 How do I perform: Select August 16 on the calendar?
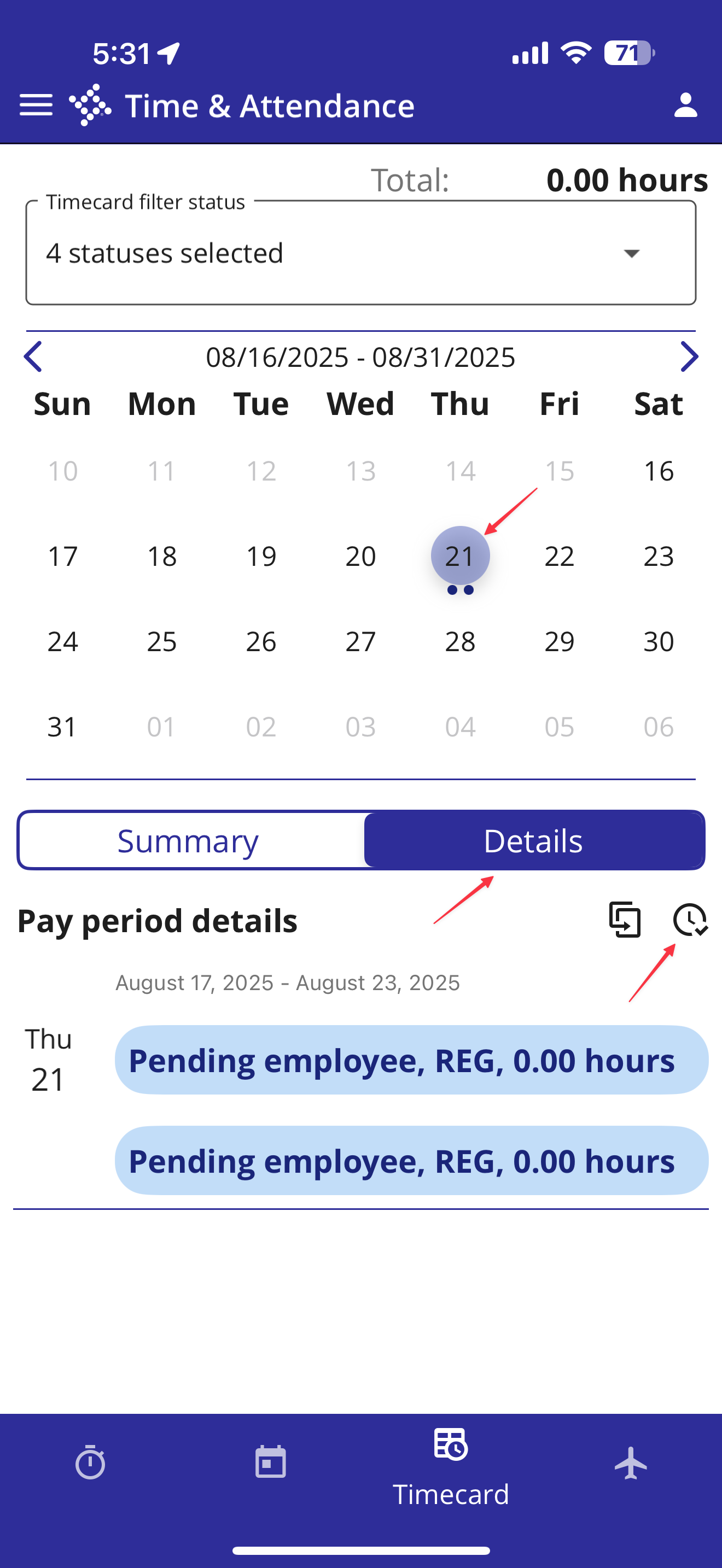point(659,471)
